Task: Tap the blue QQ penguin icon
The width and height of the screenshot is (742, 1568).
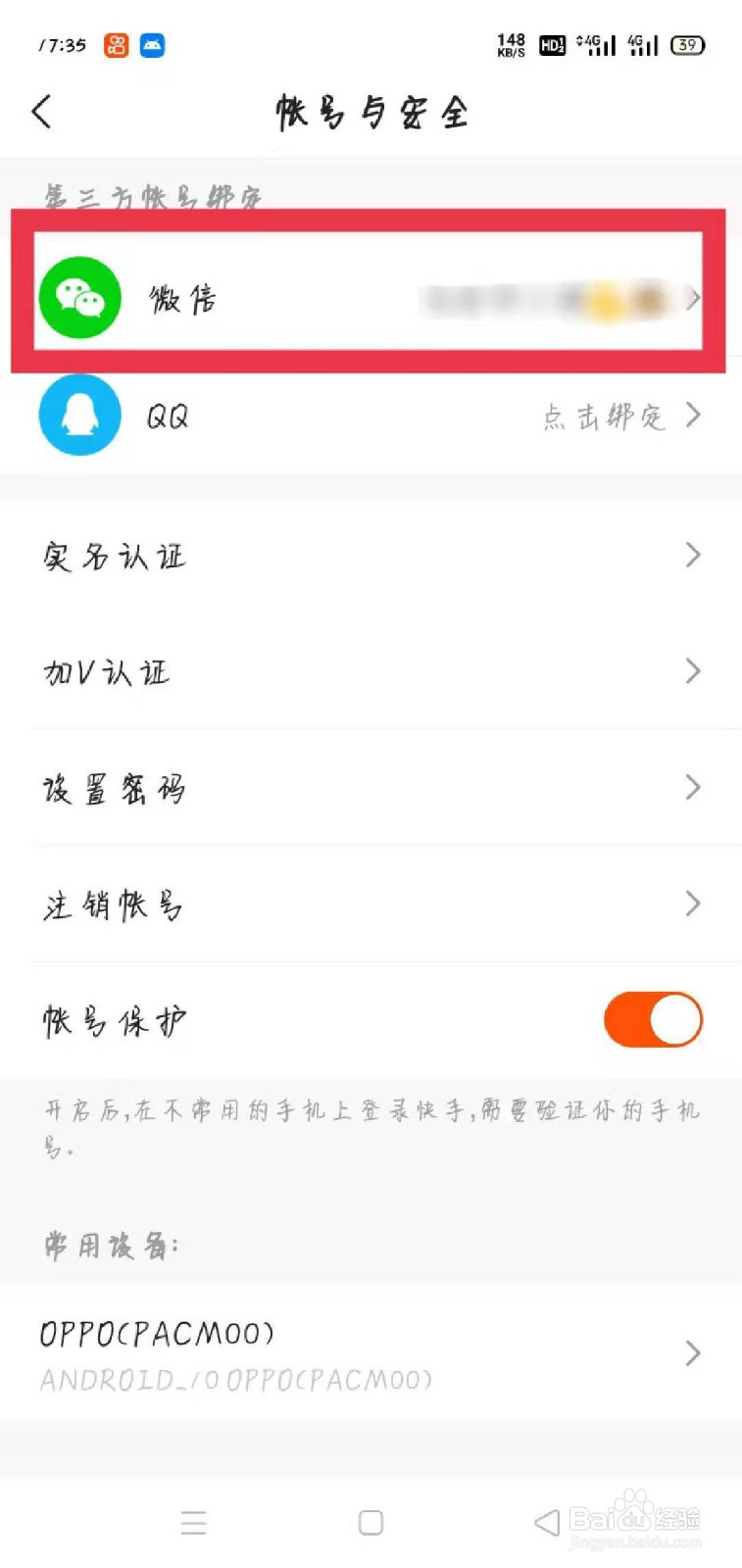Action: (79, 416)
